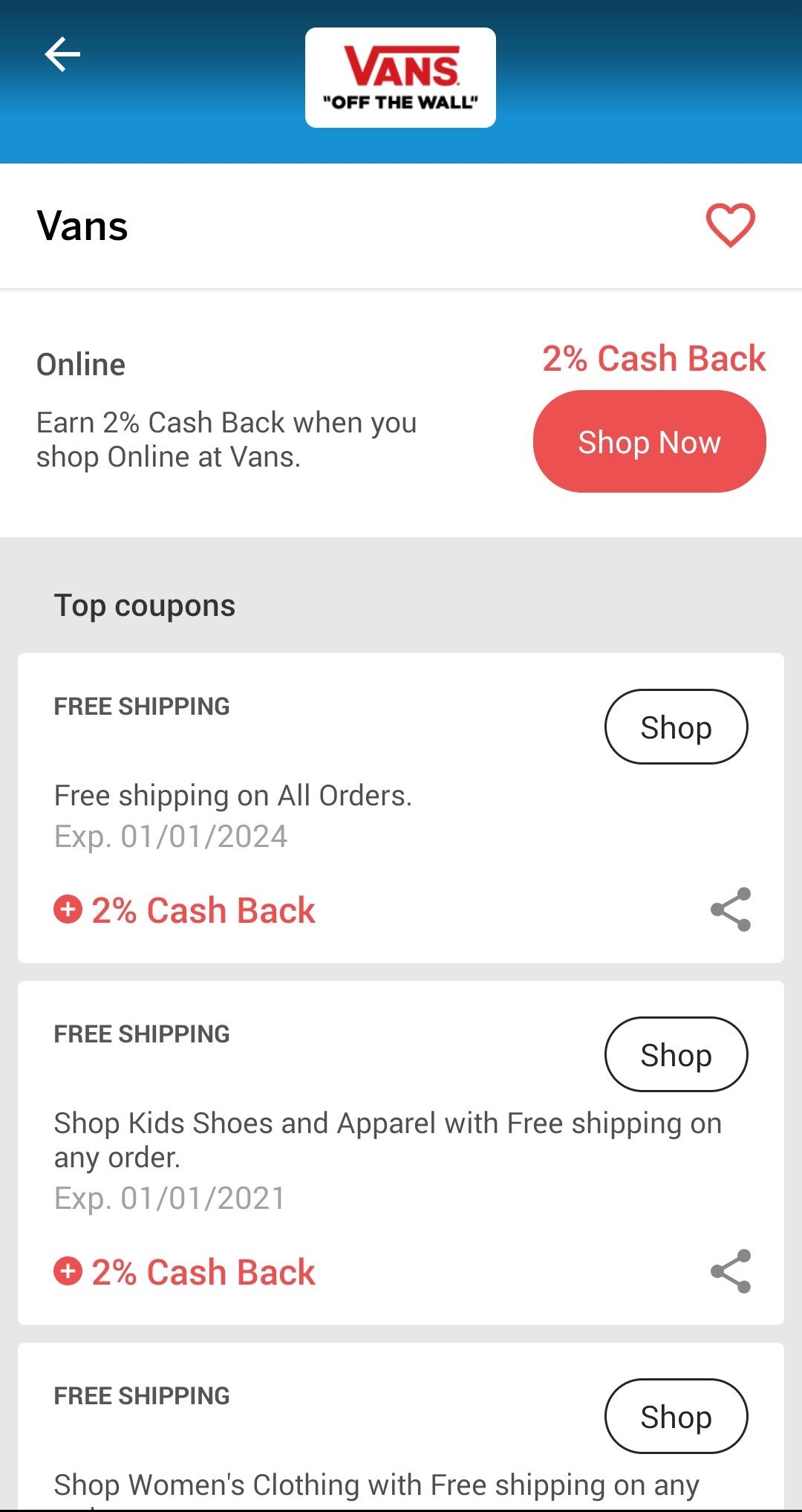Shop the Kids Shoes and Apparel coupon

pos(676,1055)
